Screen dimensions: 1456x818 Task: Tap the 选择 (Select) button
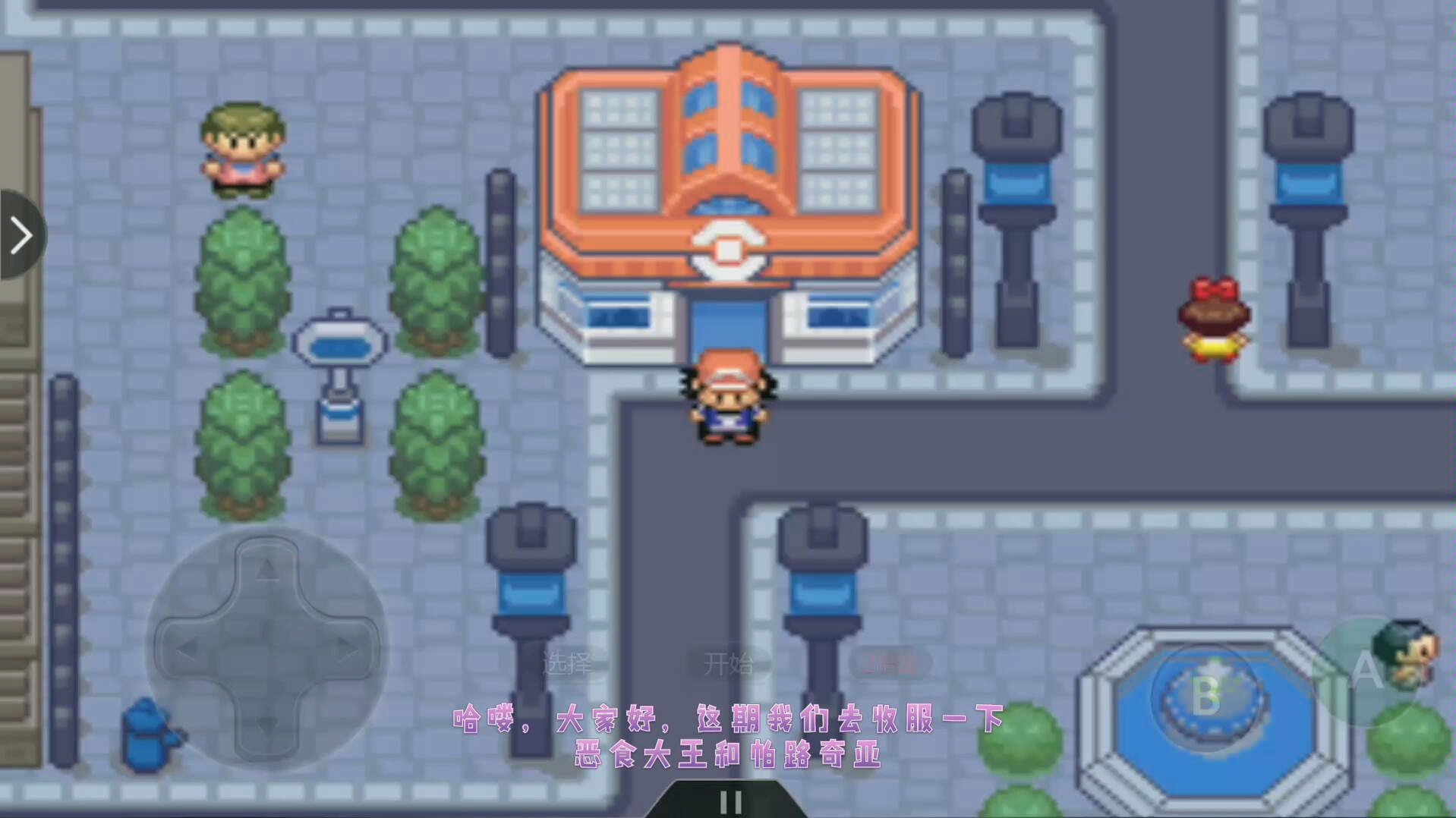tap(568, 664)
